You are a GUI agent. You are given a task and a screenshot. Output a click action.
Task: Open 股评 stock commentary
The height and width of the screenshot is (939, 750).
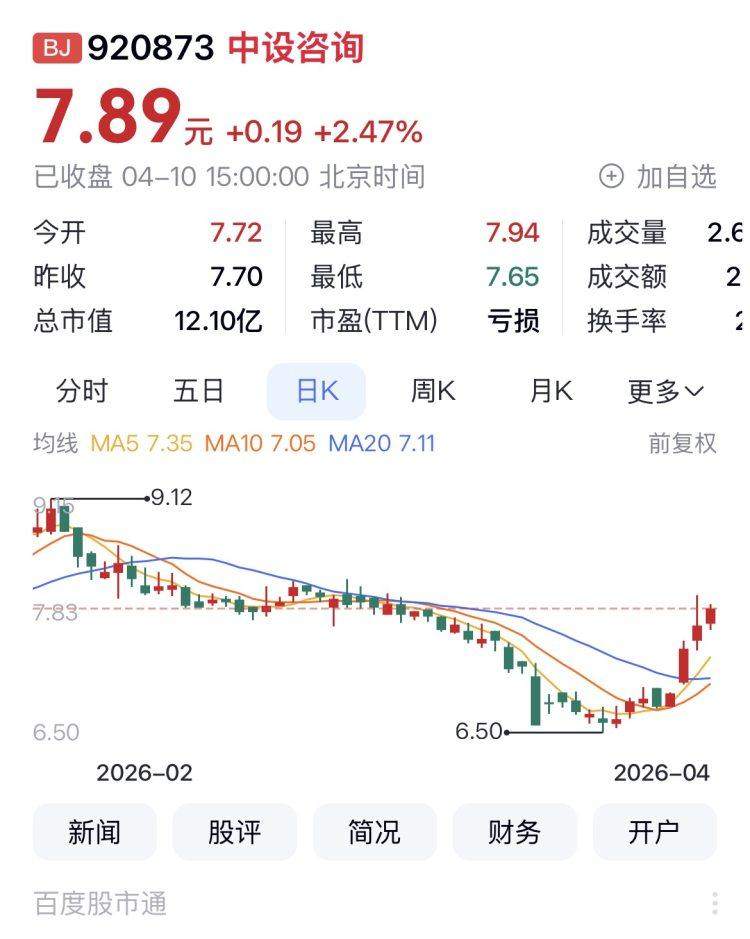pos(235,832)
